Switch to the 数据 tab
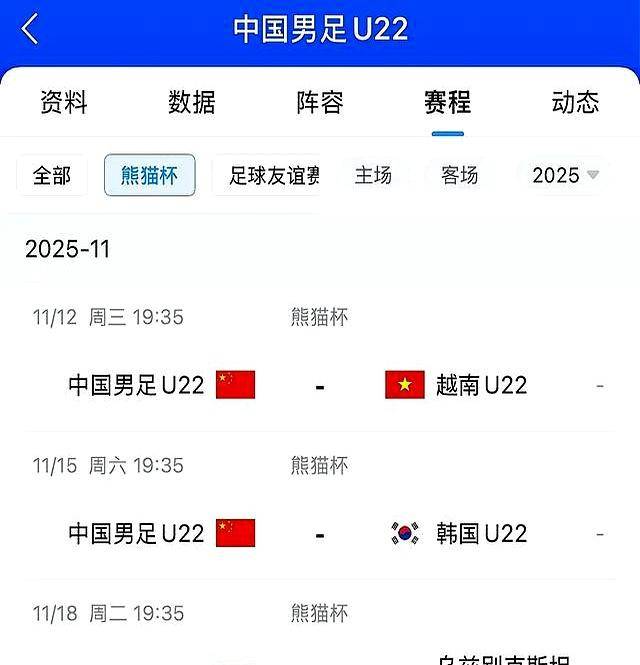The width and height of the screenshot is (640, 665). tap(192, 102)
